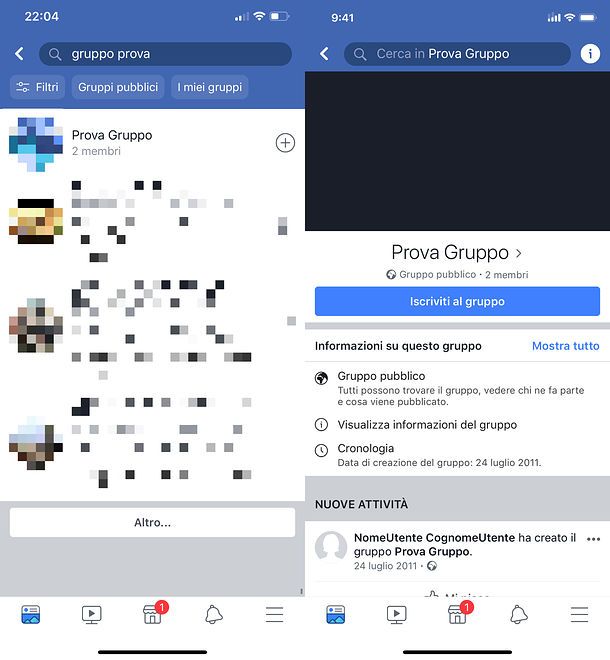Open the group info icon
Image resolution: width=610 pixels, height=660 pixels.
click(x=590, y=54)
